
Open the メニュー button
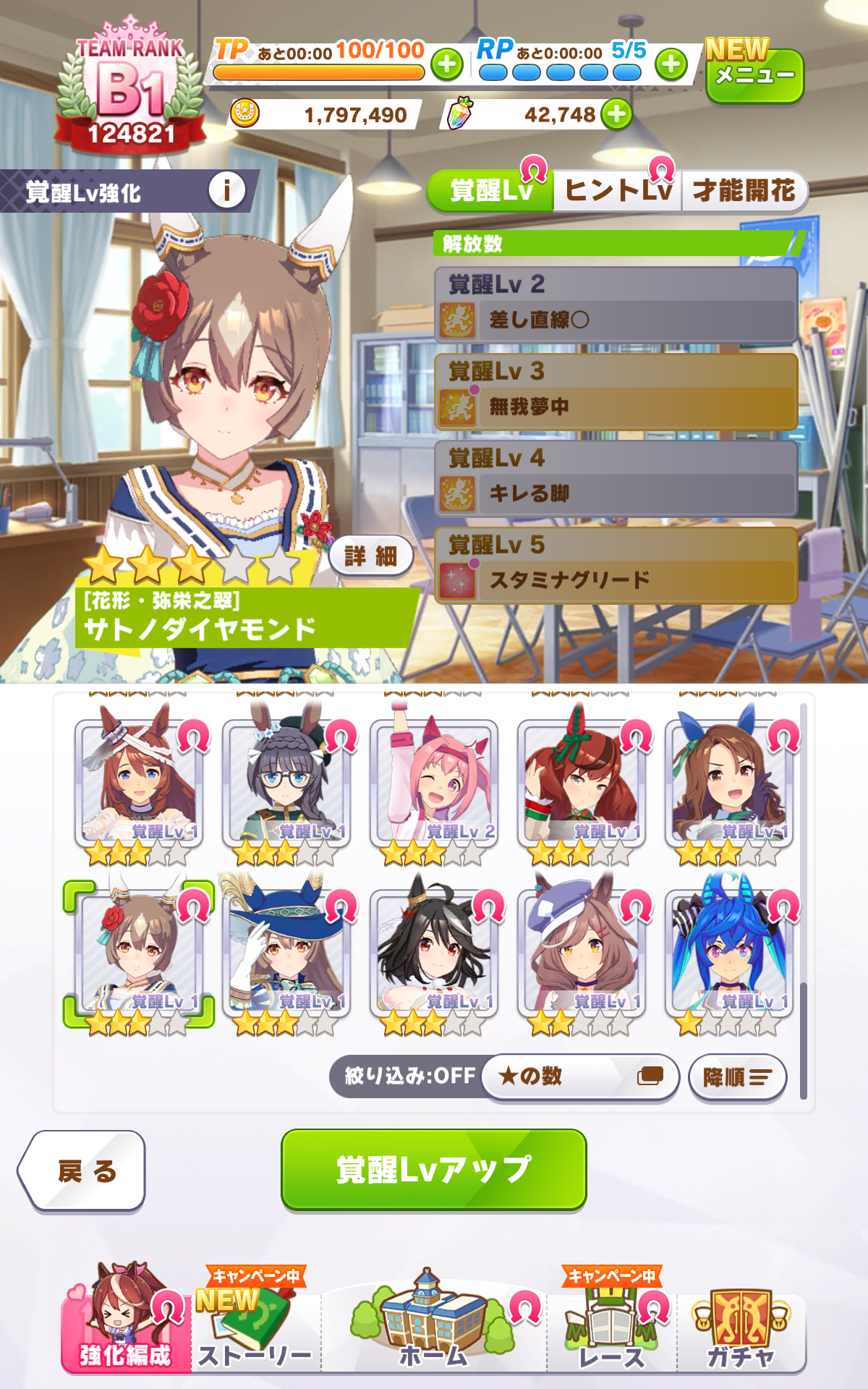click(x=754, y=75)
